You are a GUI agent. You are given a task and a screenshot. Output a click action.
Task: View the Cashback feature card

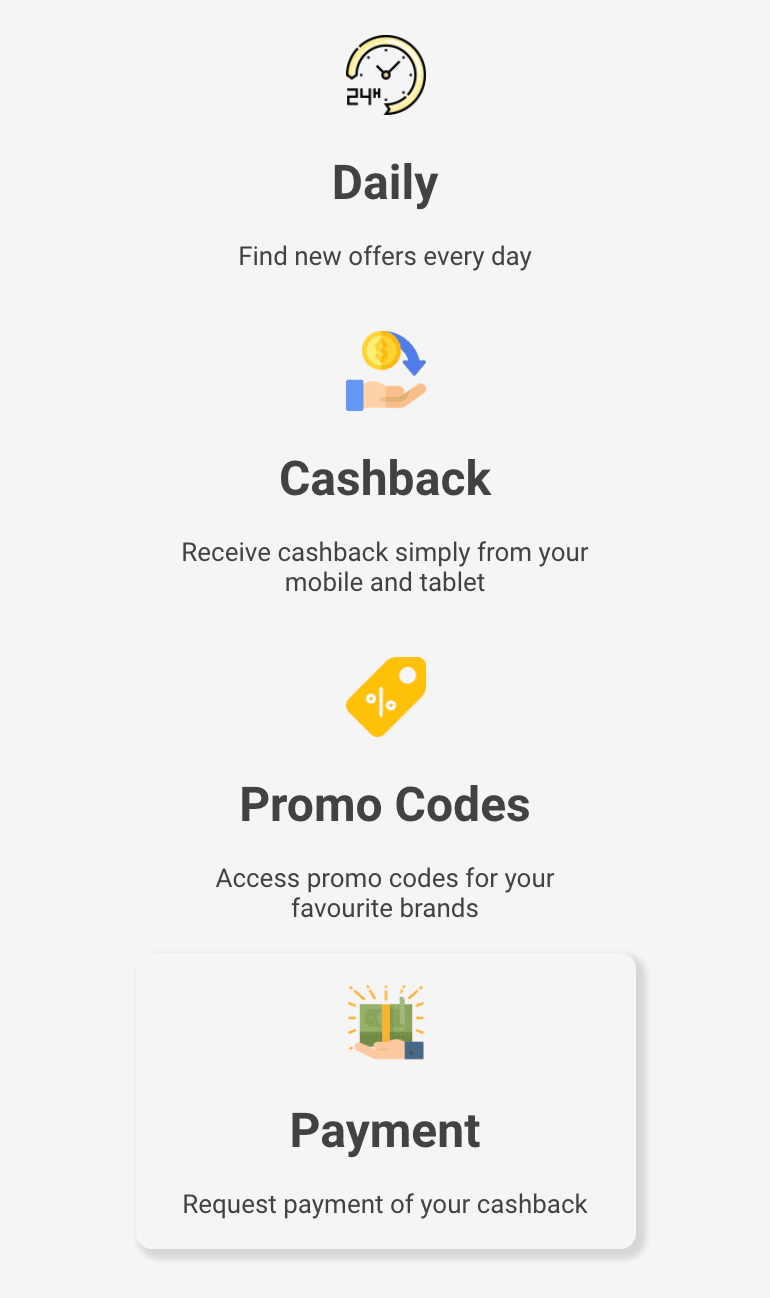pyautogui.click(x=385, y=465)
